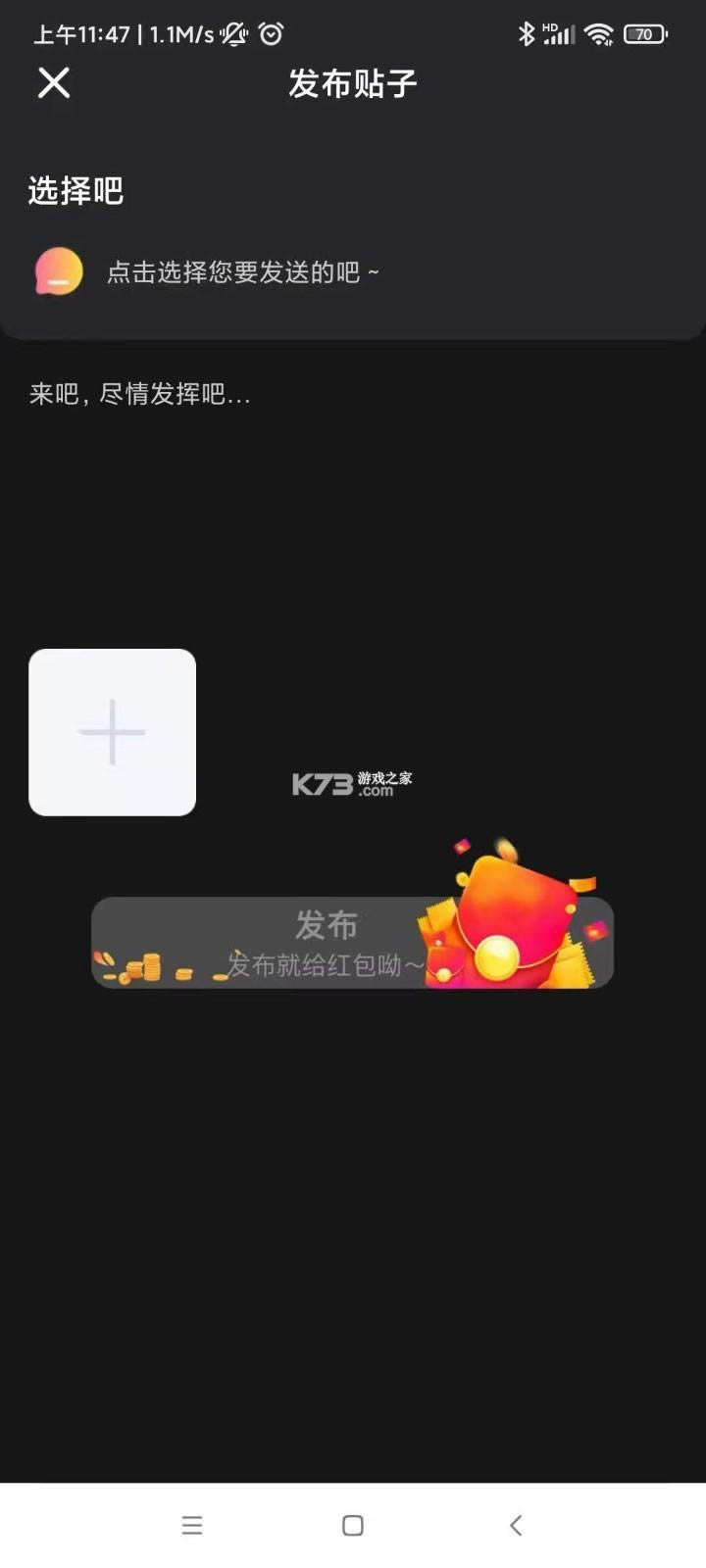
Task: Close the 发布贴子 screen with the X
Action: [x=54, y=83]
